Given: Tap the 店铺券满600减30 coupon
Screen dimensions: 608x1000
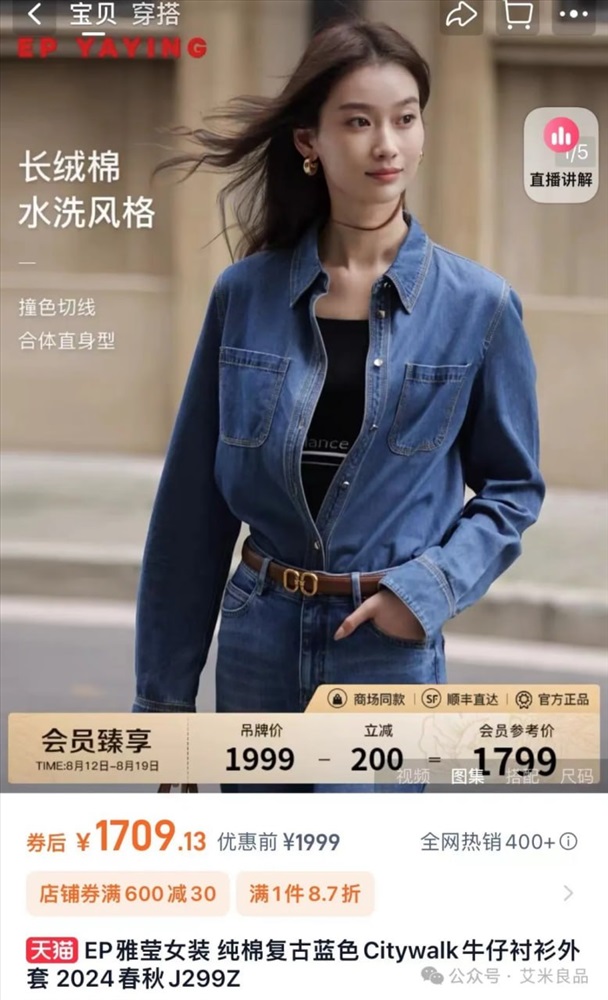Looking at the screenshot, I should coord(128,893).
